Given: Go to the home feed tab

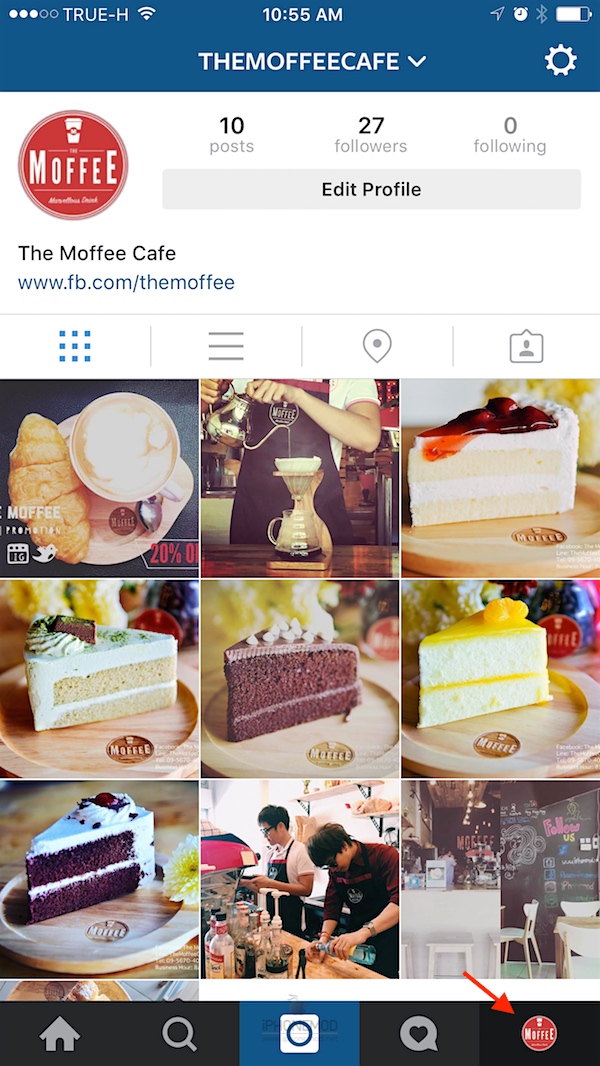Looking at the screenshot, I should [60, 1033].
